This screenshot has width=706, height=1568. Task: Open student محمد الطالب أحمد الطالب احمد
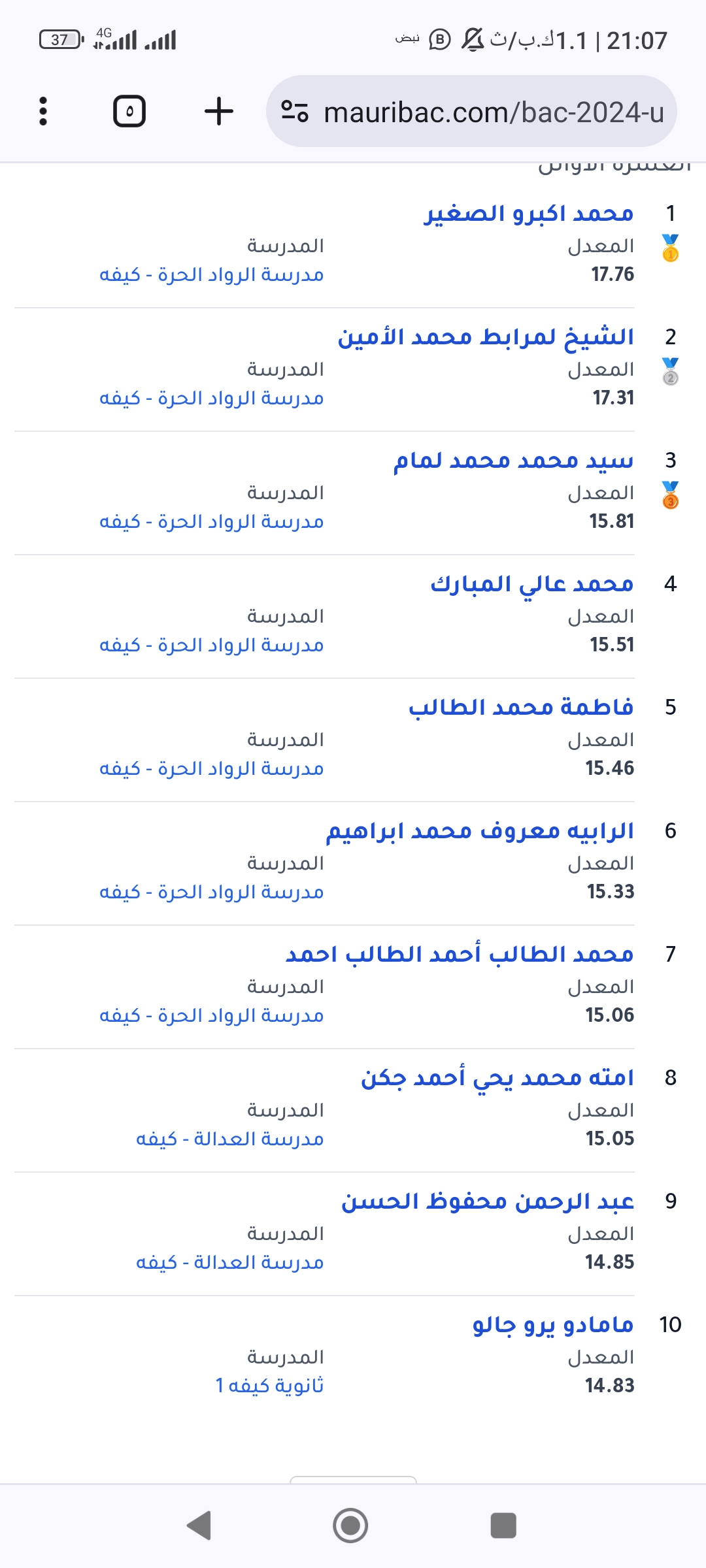point(460,955)
